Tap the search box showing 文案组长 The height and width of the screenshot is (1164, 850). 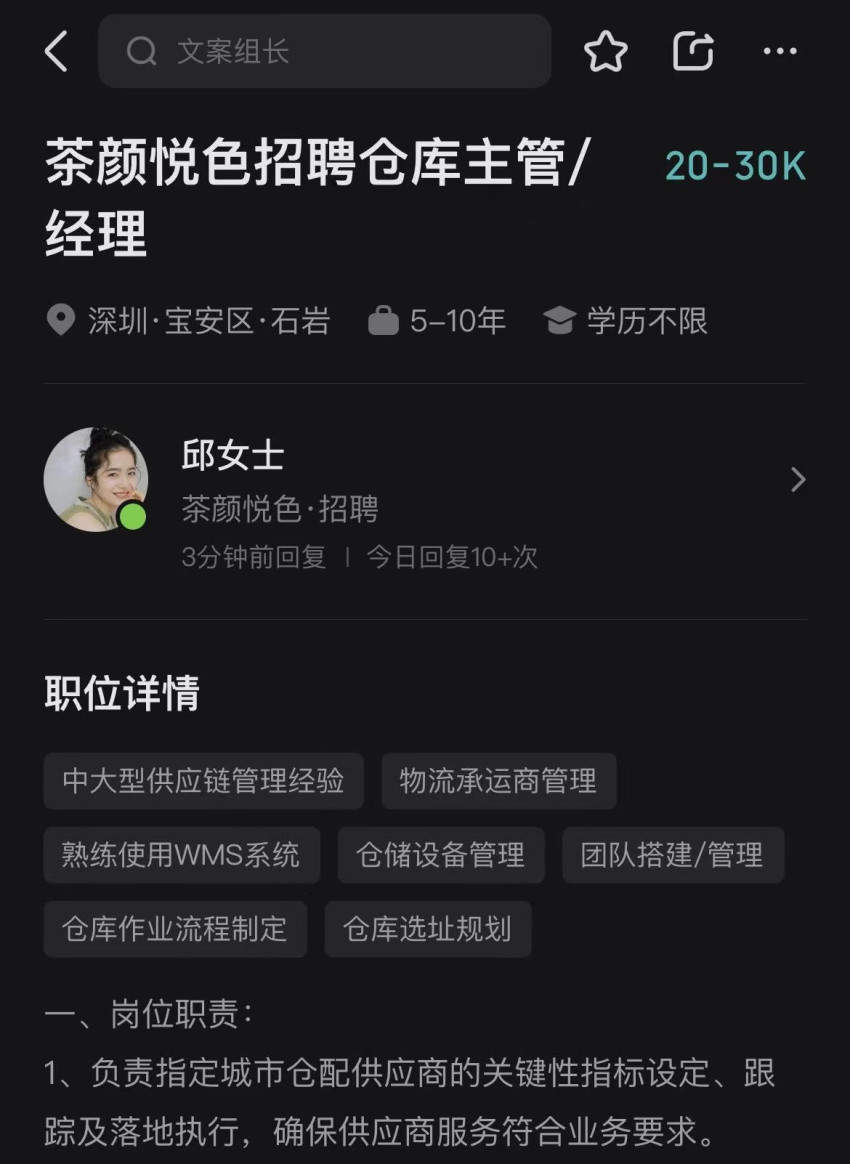coord(324,51)
